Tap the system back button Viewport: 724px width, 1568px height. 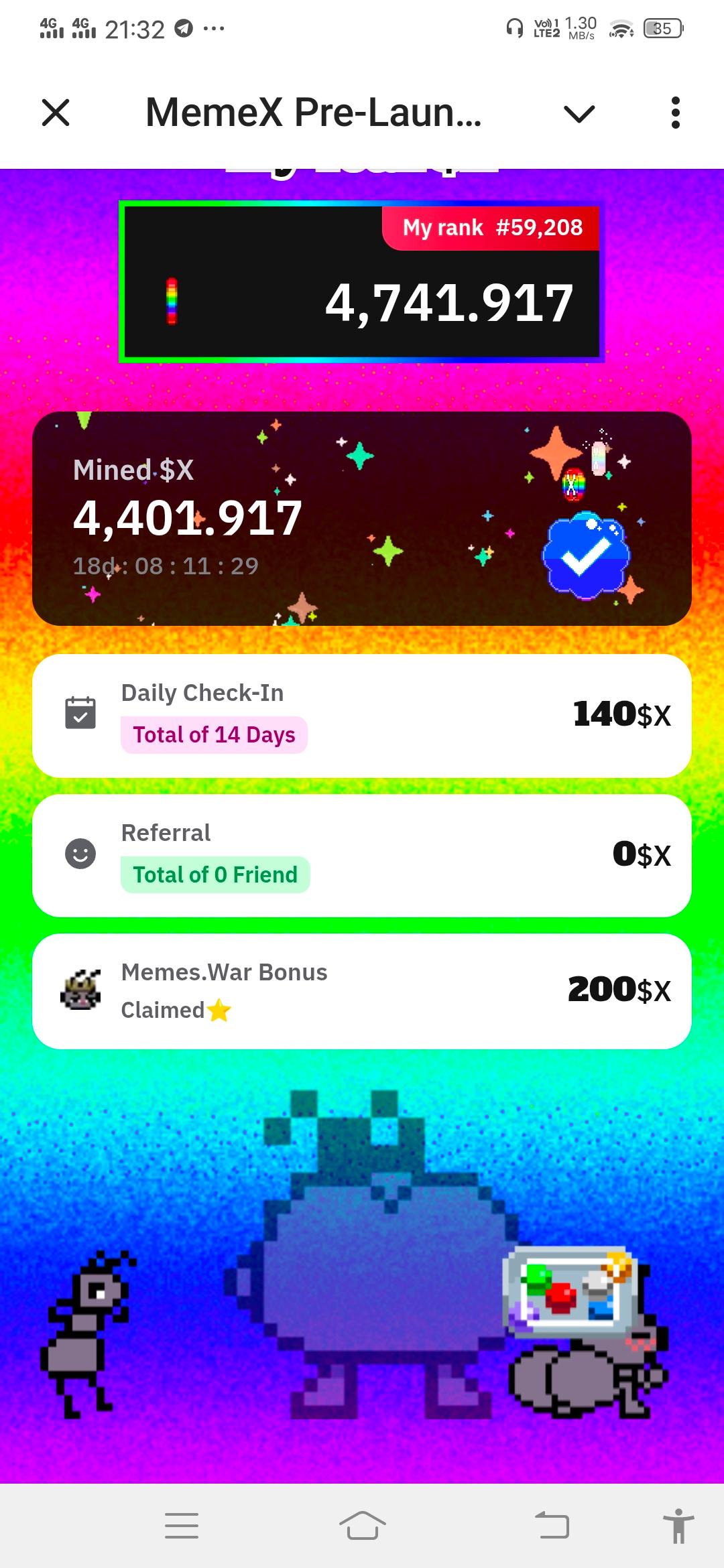(552, 1526)
